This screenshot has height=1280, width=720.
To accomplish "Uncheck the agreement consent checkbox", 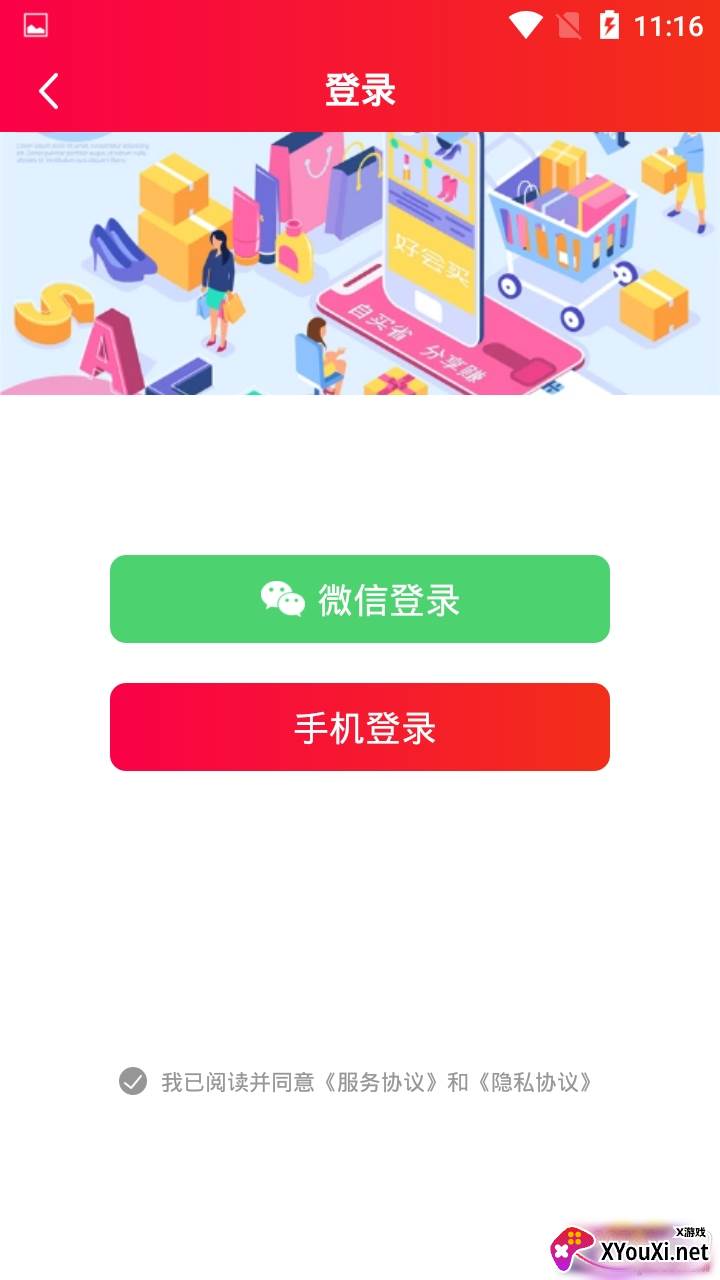I will tap(133, 1081).
